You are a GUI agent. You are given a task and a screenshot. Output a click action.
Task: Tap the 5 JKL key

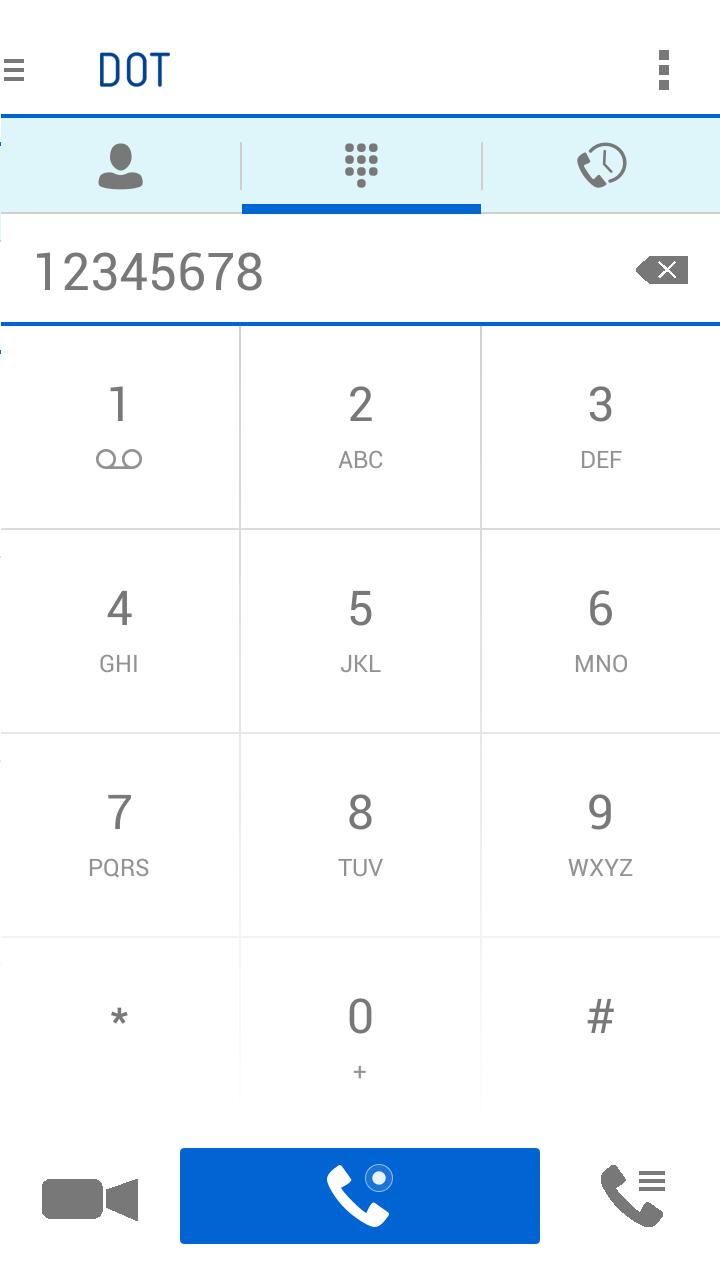360,631
